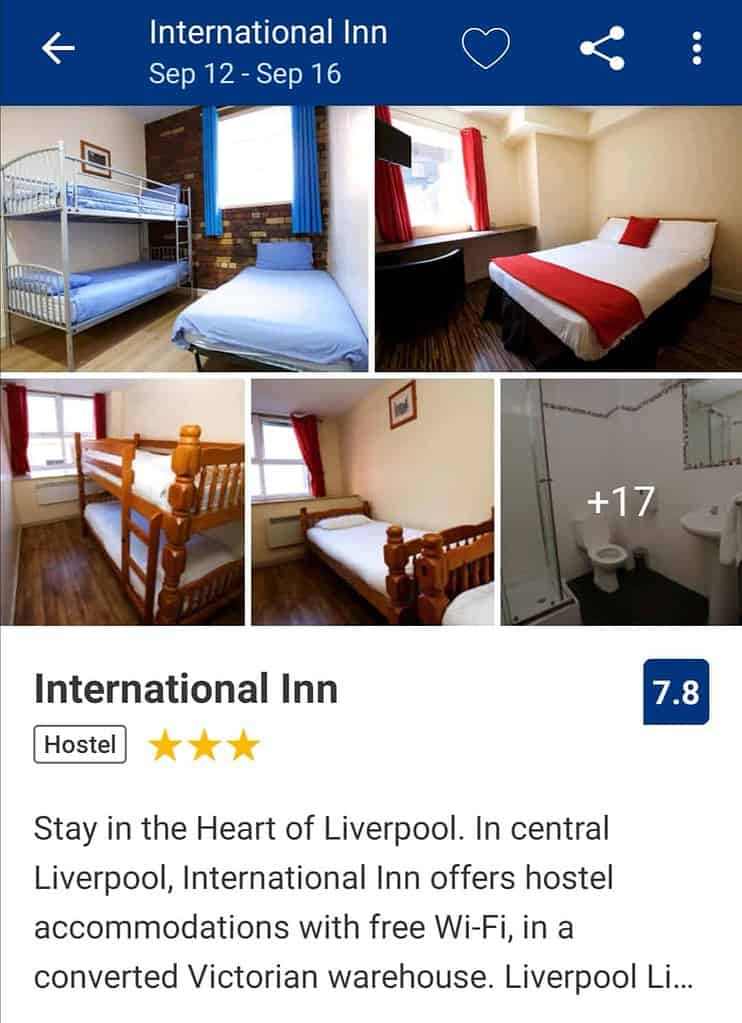This screenshot has width=742, height=1023.
Task: View the single wooden bed photo
Action: (372, 502)
